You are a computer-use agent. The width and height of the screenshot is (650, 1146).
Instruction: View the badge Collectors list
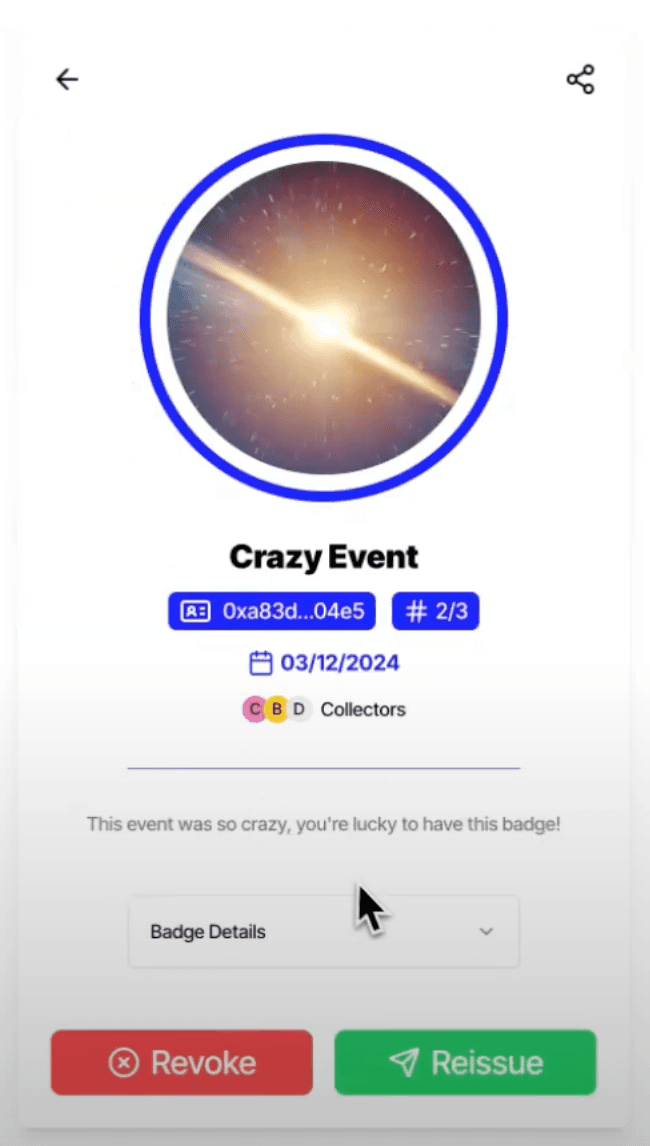pyautogui.click(x=324, y=710)
